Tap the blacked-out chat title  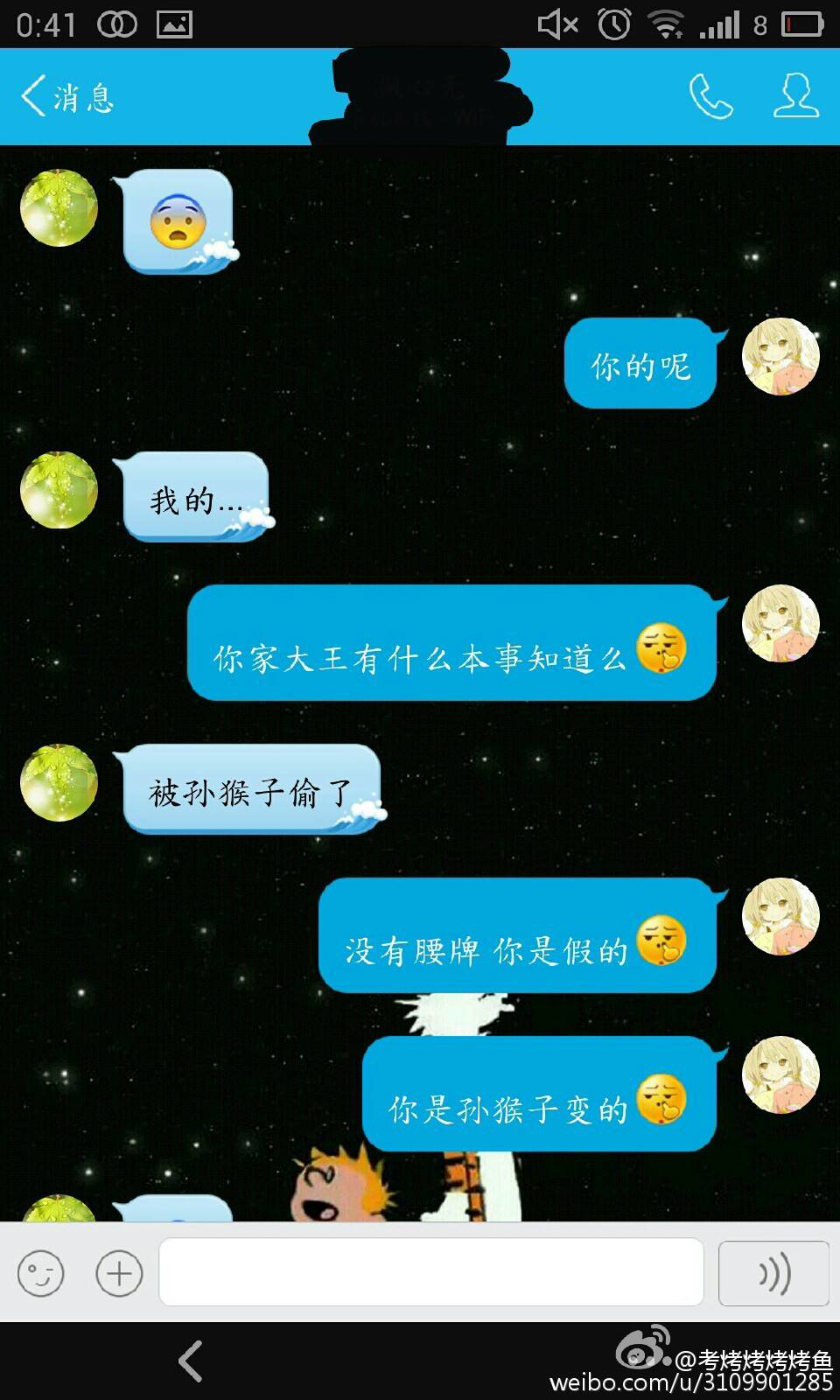420,96
